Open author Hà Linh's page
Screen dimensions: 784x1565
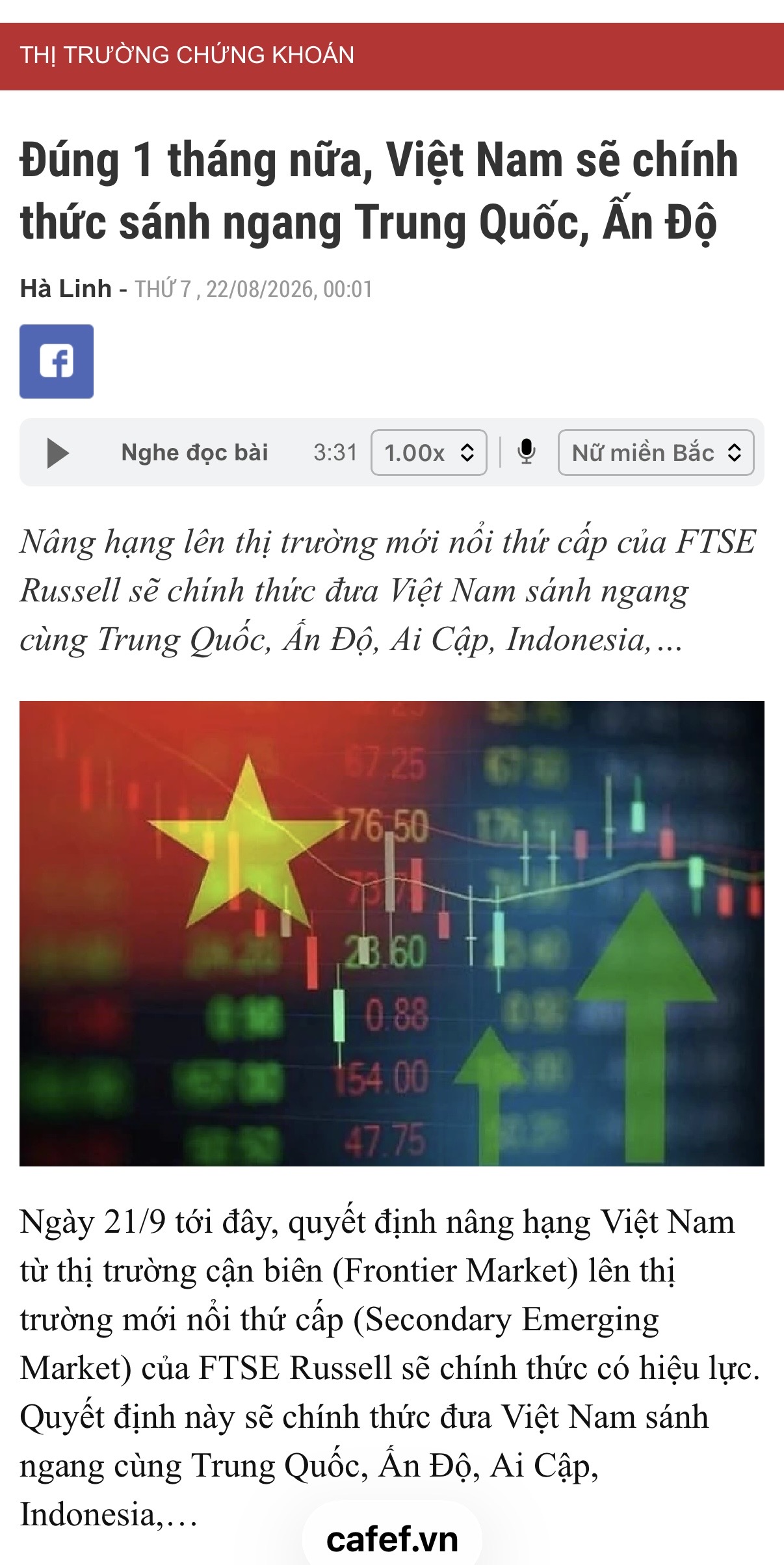coord(66,289)
